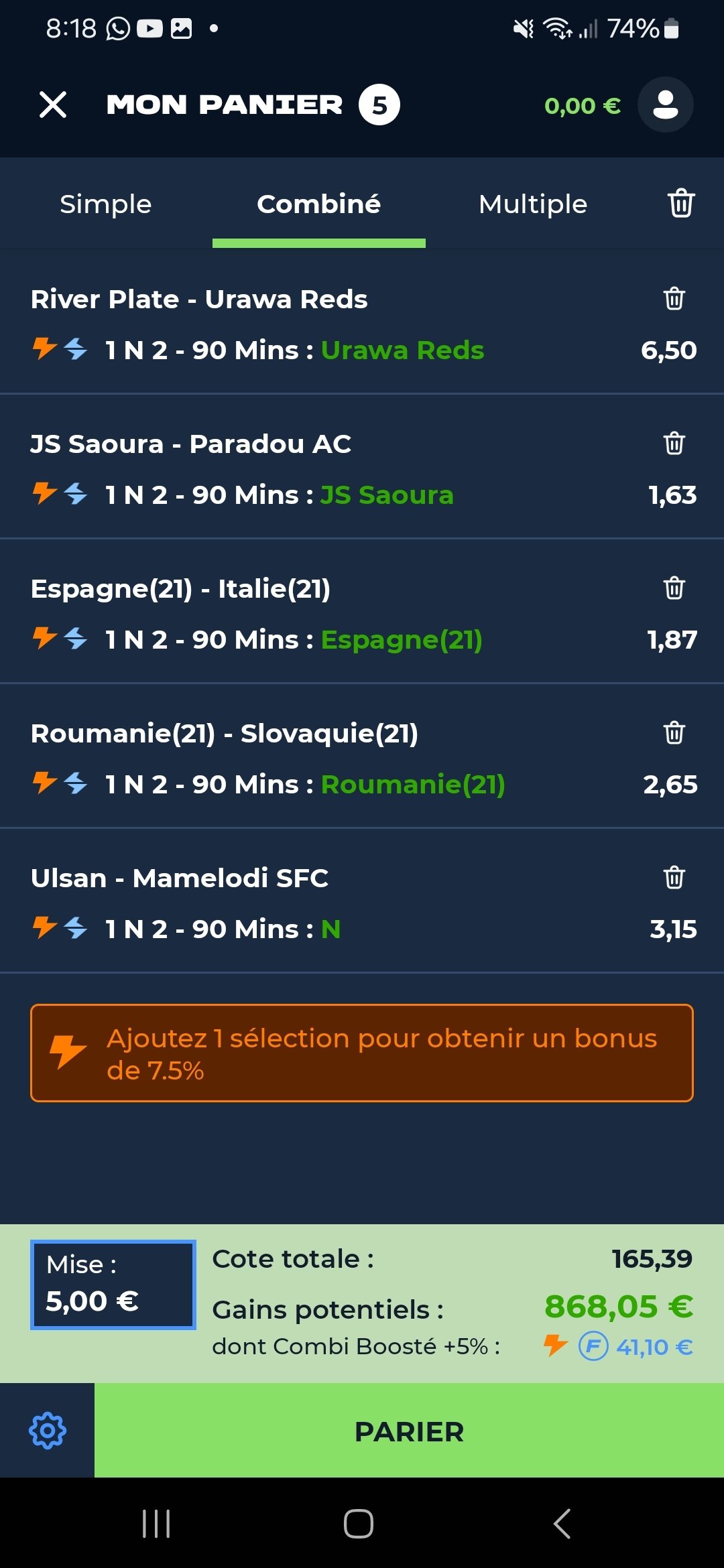Open bet settings gear icon

(x=48, y=1431)
